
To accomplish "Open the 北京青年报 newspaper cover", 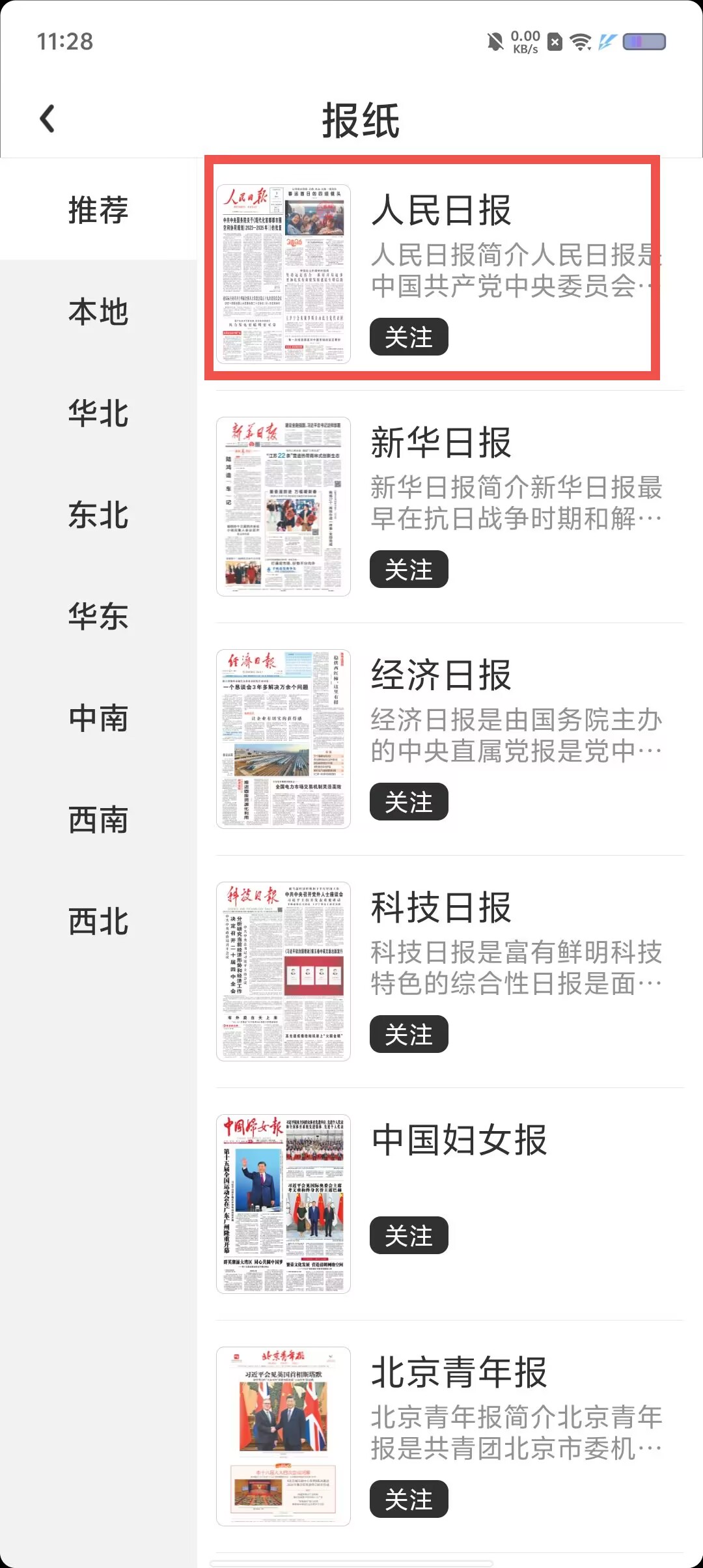I will point(283,1436).
